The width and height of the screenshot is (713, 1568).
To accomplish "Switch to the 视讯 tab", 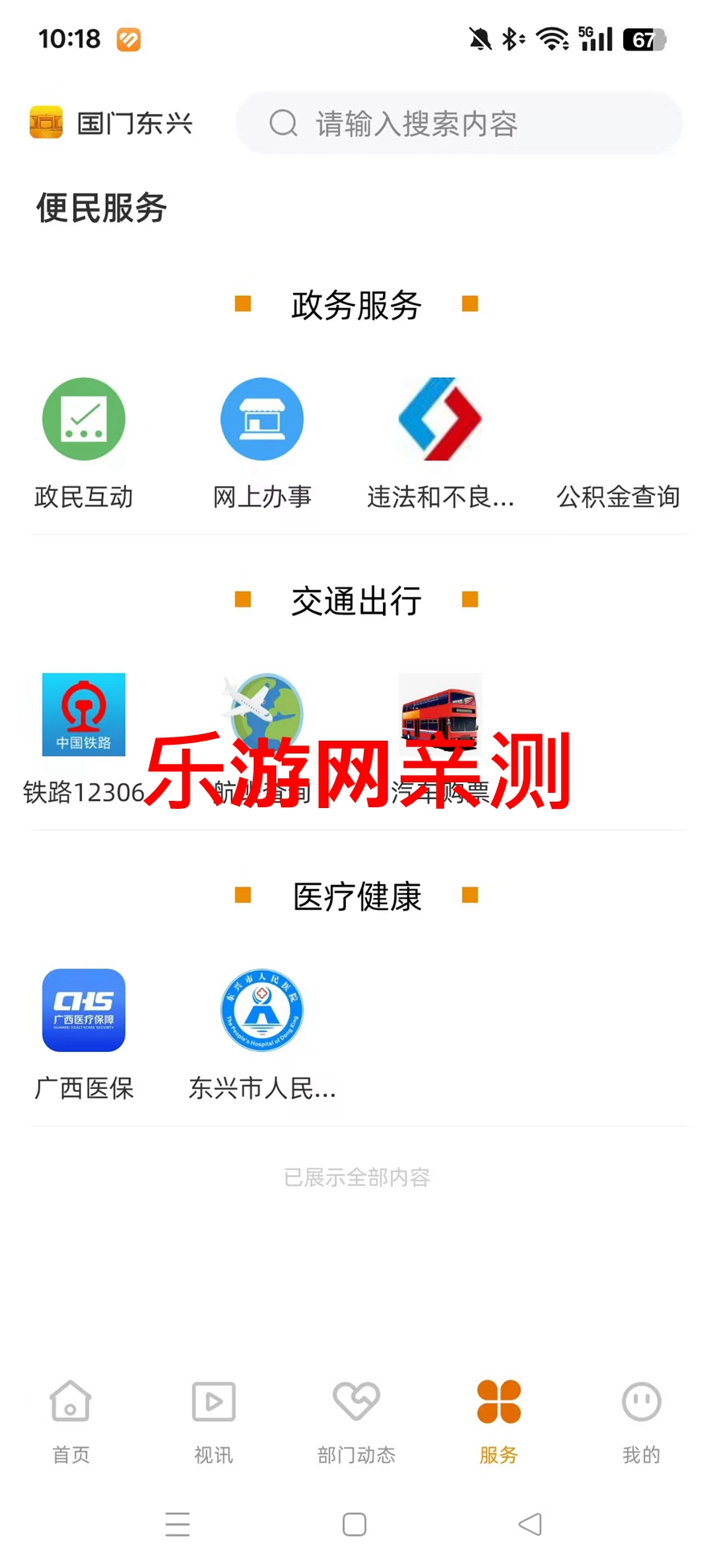I will 214,1419.
